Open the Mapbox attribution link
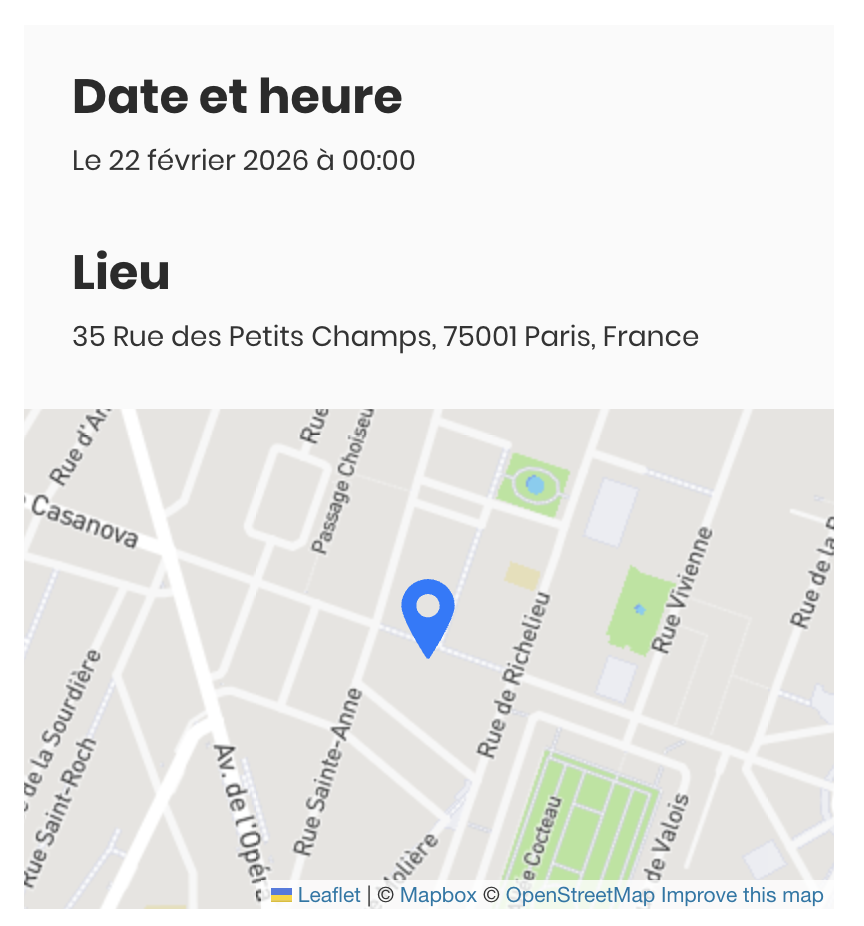The height and width of the screenshot is (926, 864). pos(438,895)
